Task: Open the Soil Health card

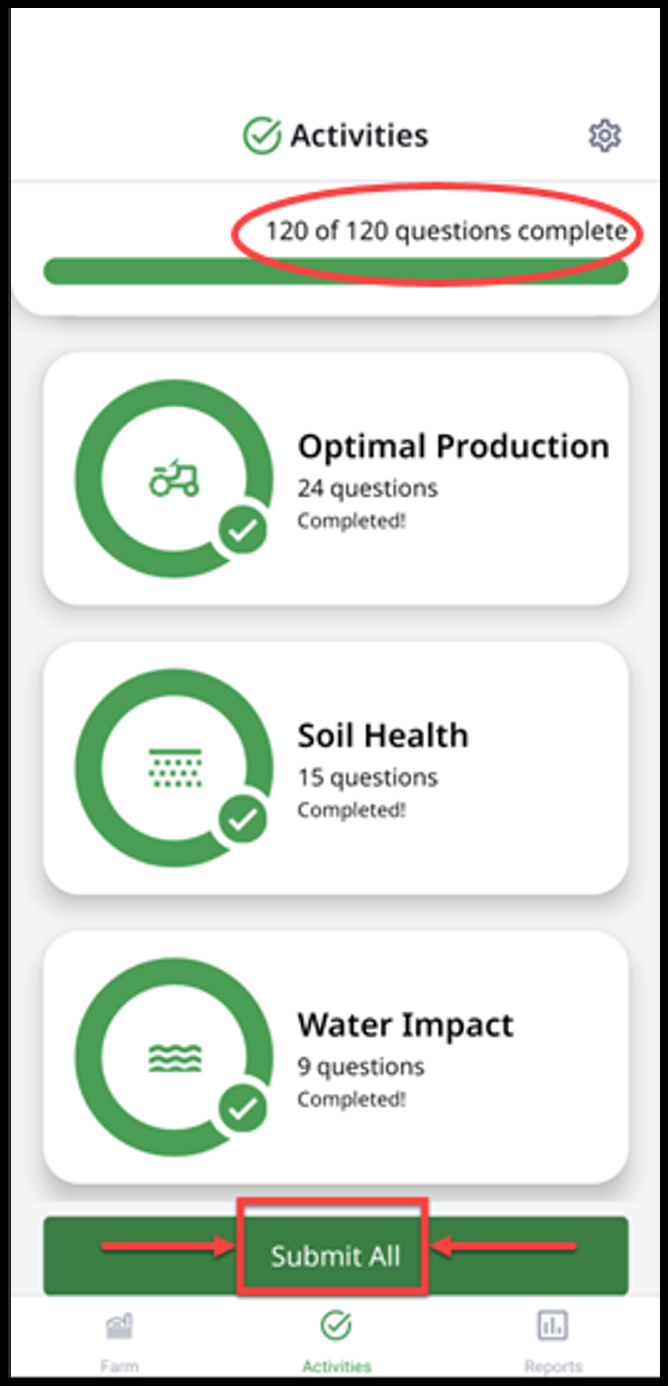Action: [x=336, y=767]
